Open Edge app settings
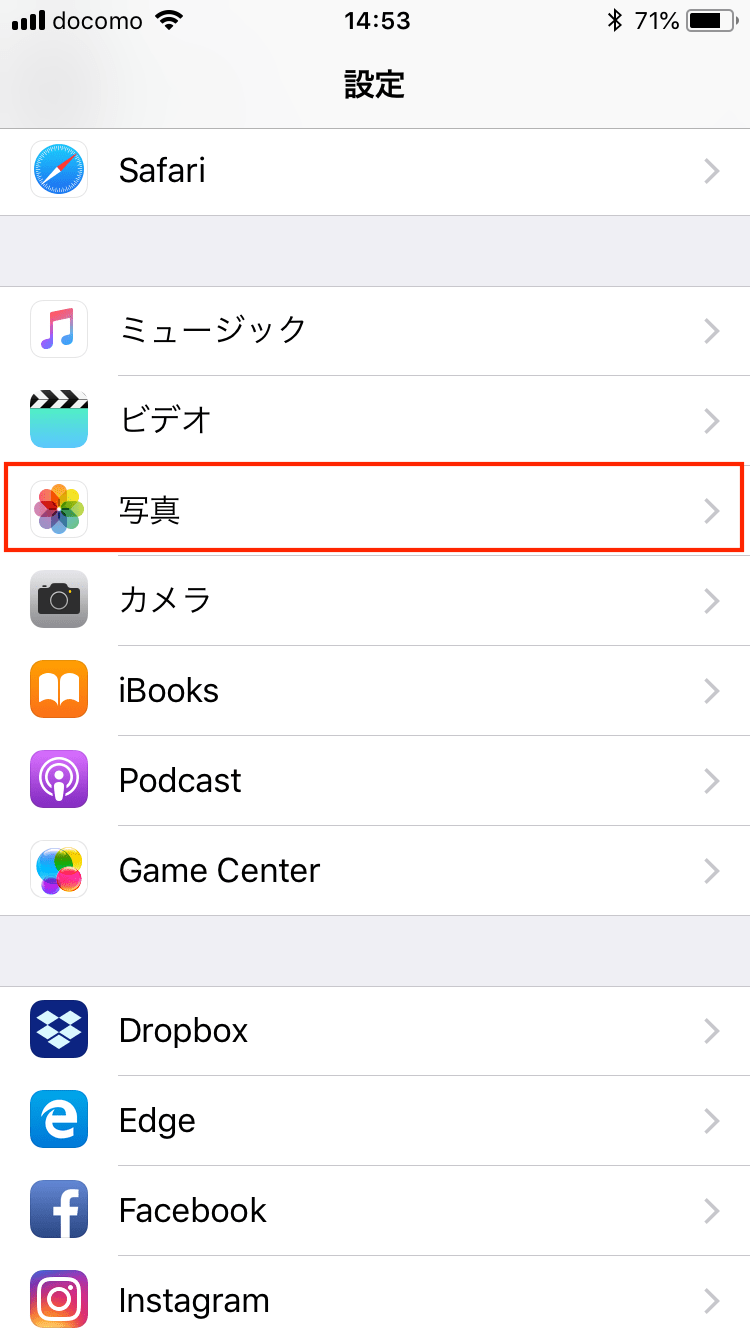The width and height of the screenshot is (750, 1334). pos(375,1121)
